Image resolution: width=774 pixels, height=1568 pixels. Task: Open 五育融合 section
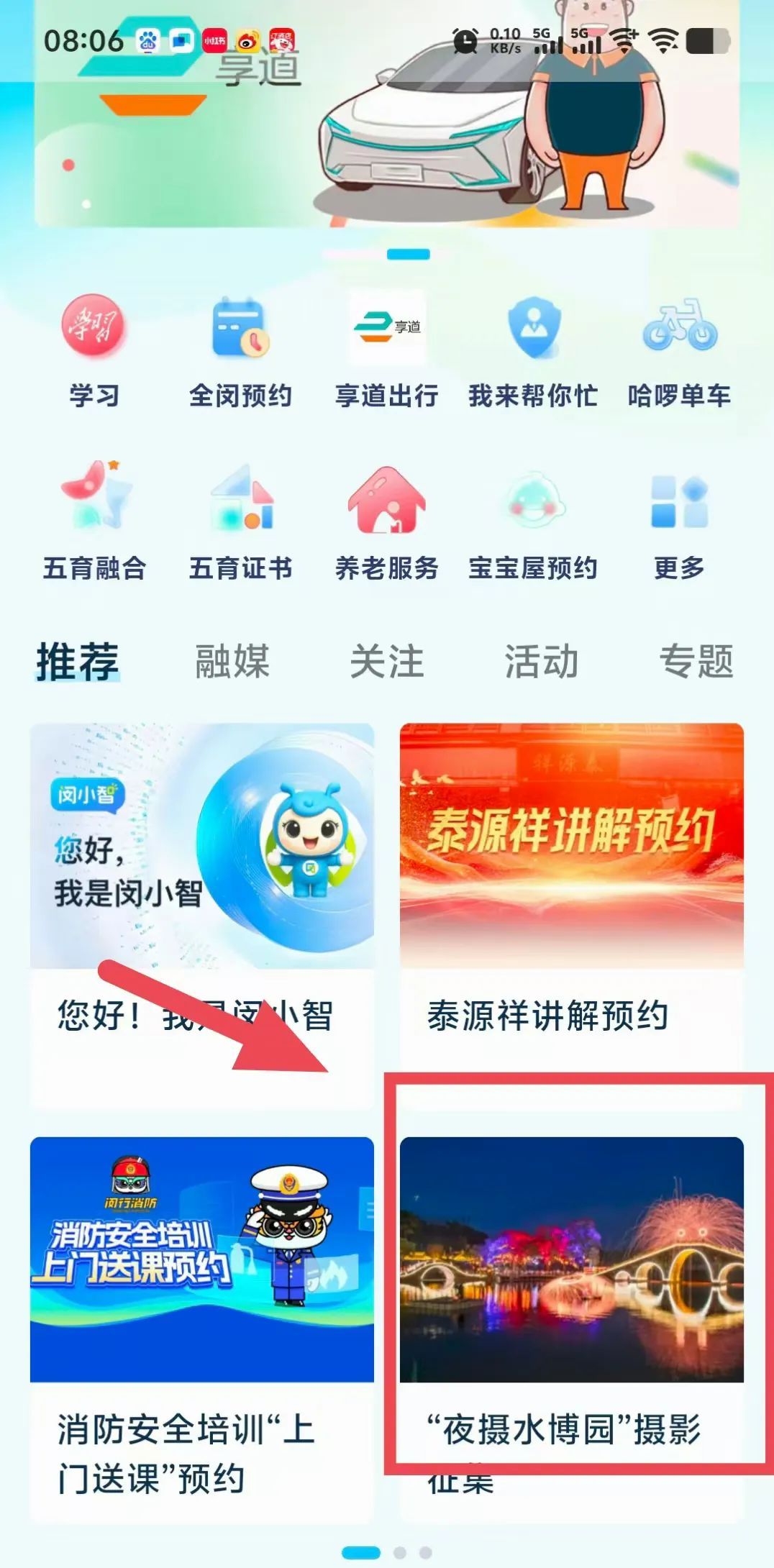click(x=94, y=523)
